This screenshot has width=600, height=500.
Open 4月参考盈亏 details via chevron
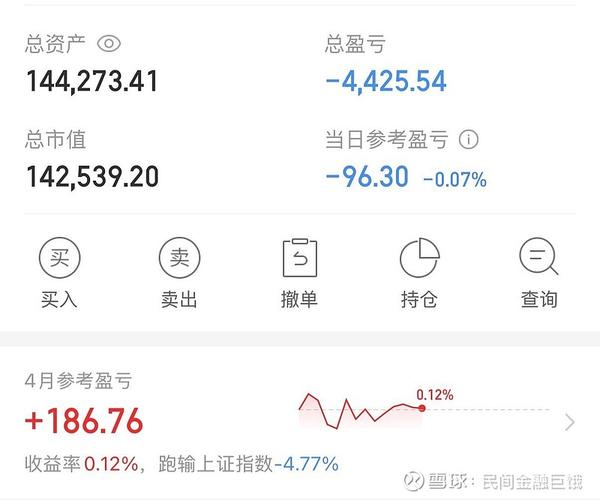coord(570,422)
